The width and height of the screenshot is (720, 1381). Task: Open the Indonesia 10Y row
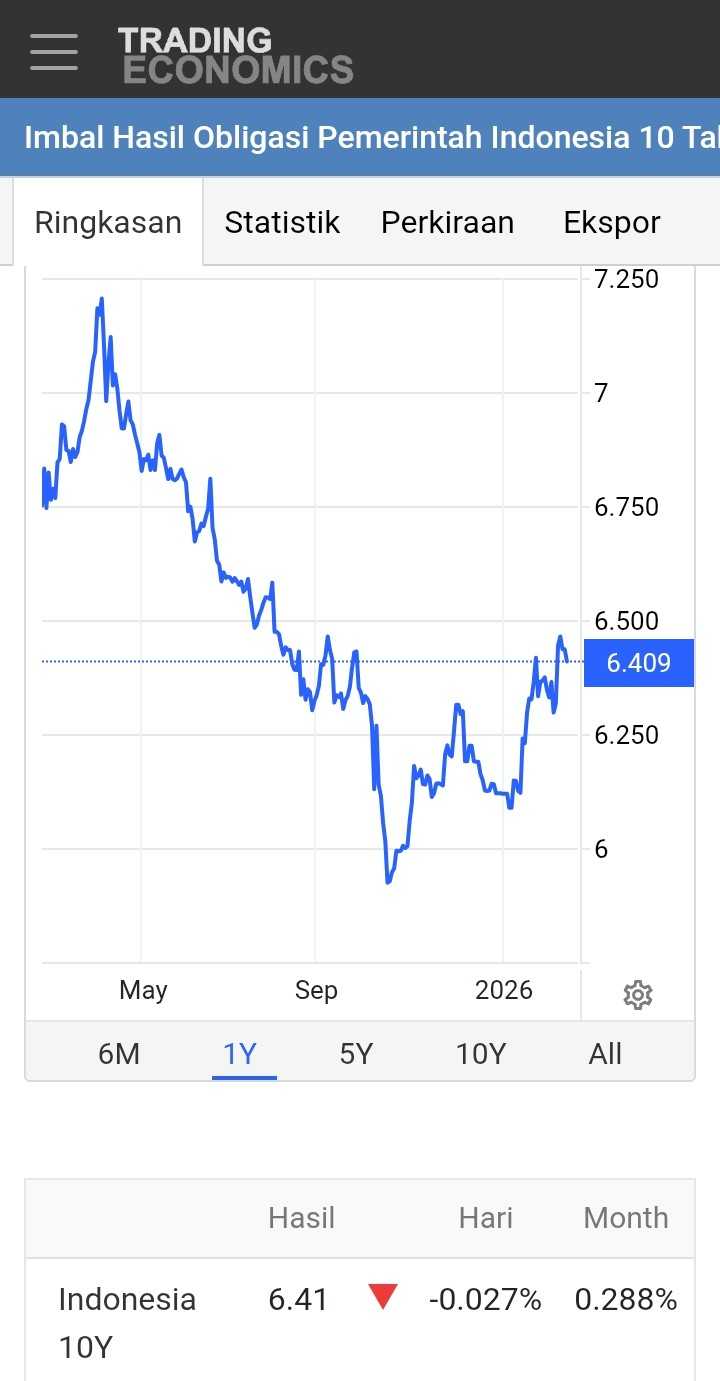coord(127,1322)
